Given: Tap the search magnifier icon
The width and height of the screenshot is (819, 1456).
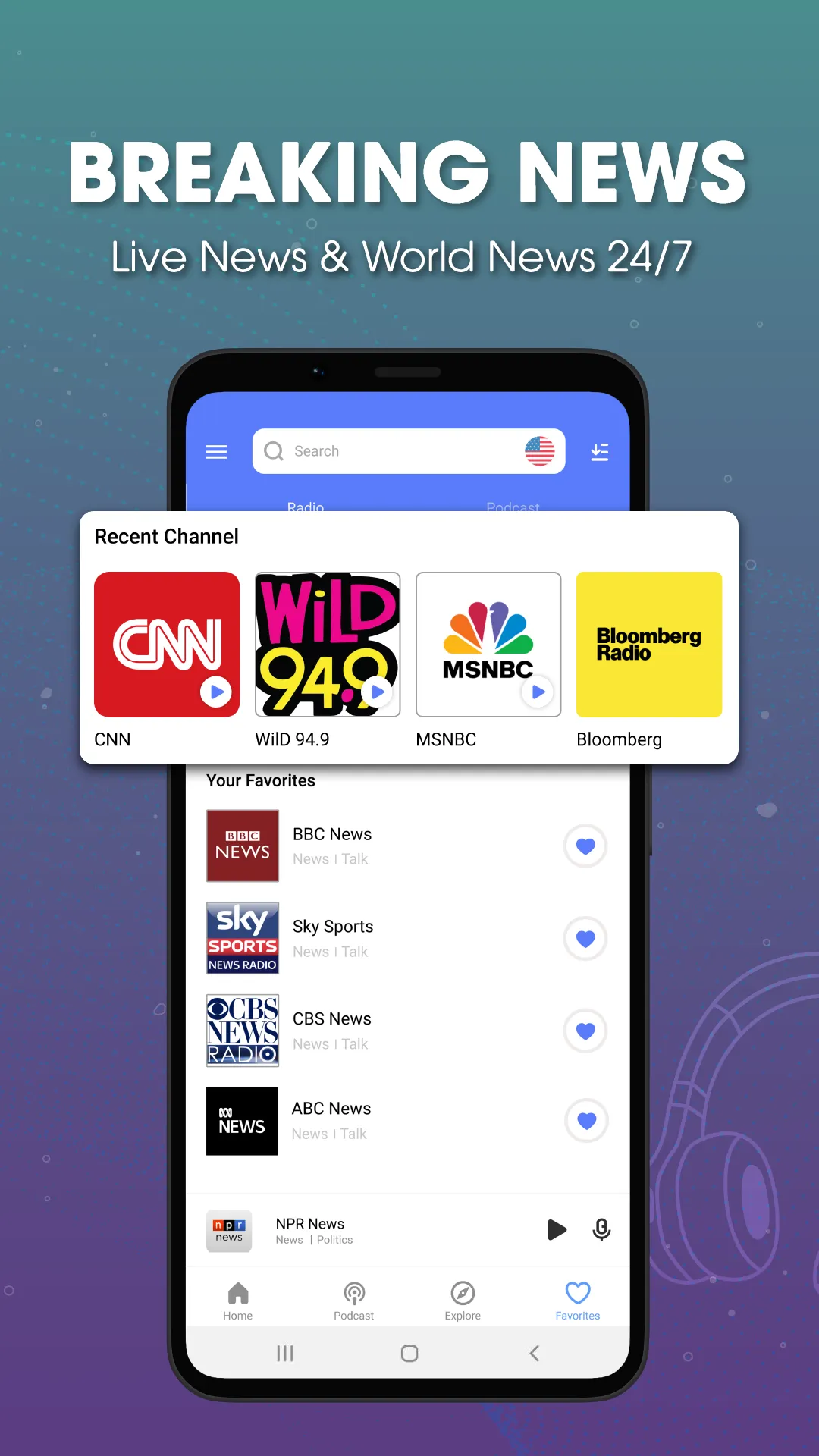Looking at the screenshot, I should tap(273, 451).
